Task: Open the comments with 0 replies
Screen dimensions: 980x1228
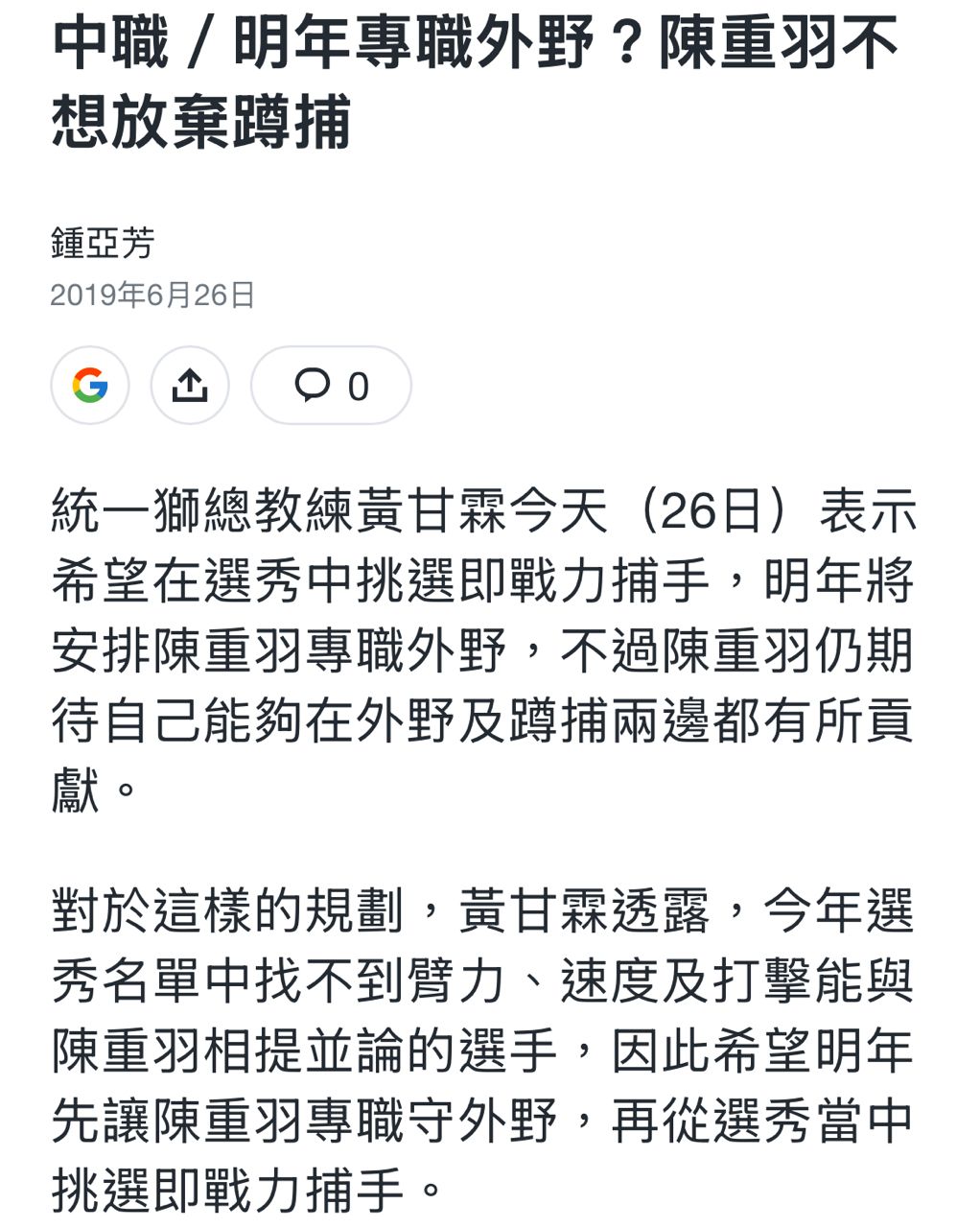Action: tap(331, 386)
